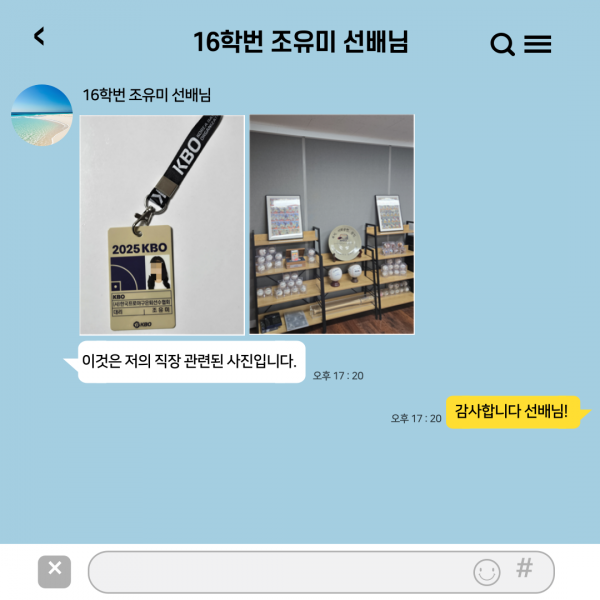This screenshot has width=600, height=600.
Task: Open the chat hamburger menu
Action: coord(538,44)
